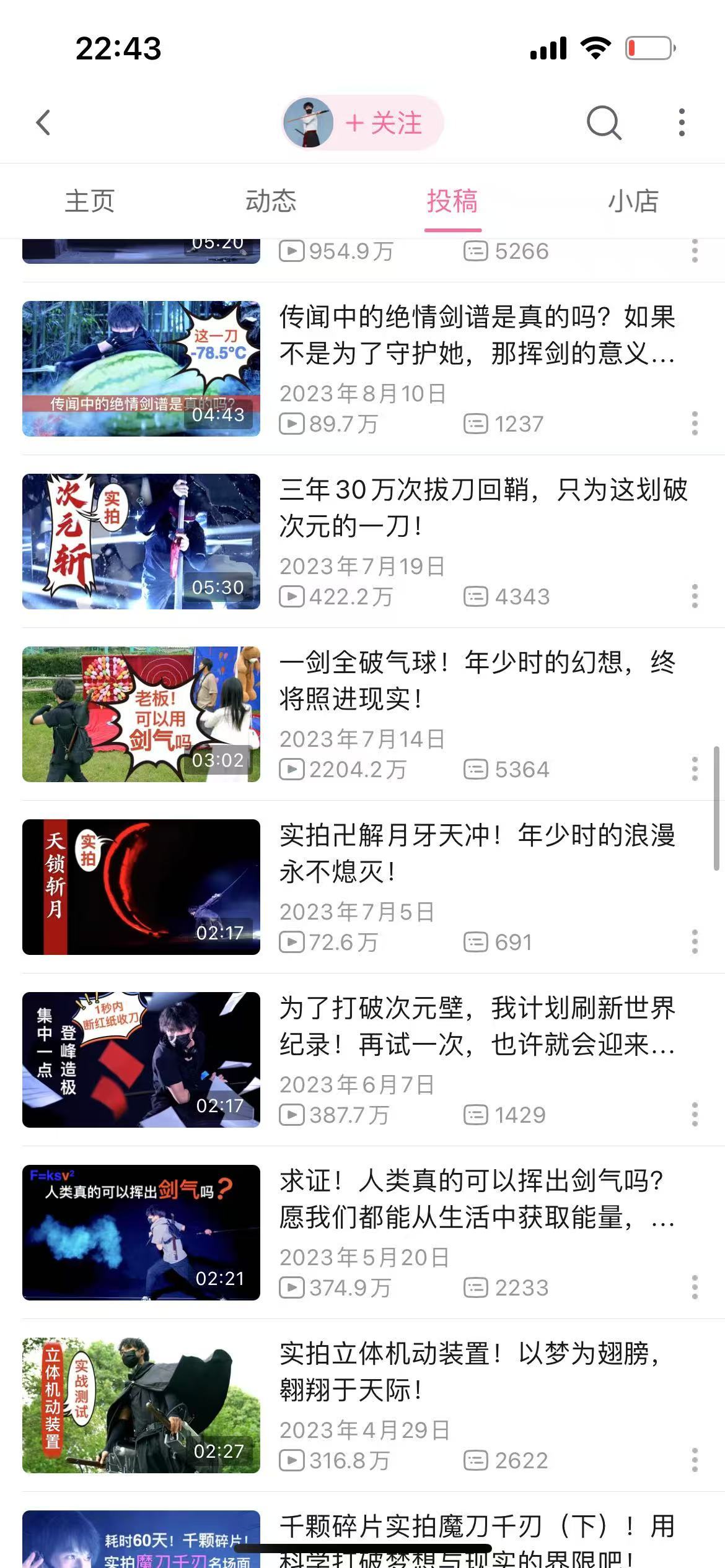The image size is (725, 1568).
Task: Search this uploader's videos
Action: 604,123
